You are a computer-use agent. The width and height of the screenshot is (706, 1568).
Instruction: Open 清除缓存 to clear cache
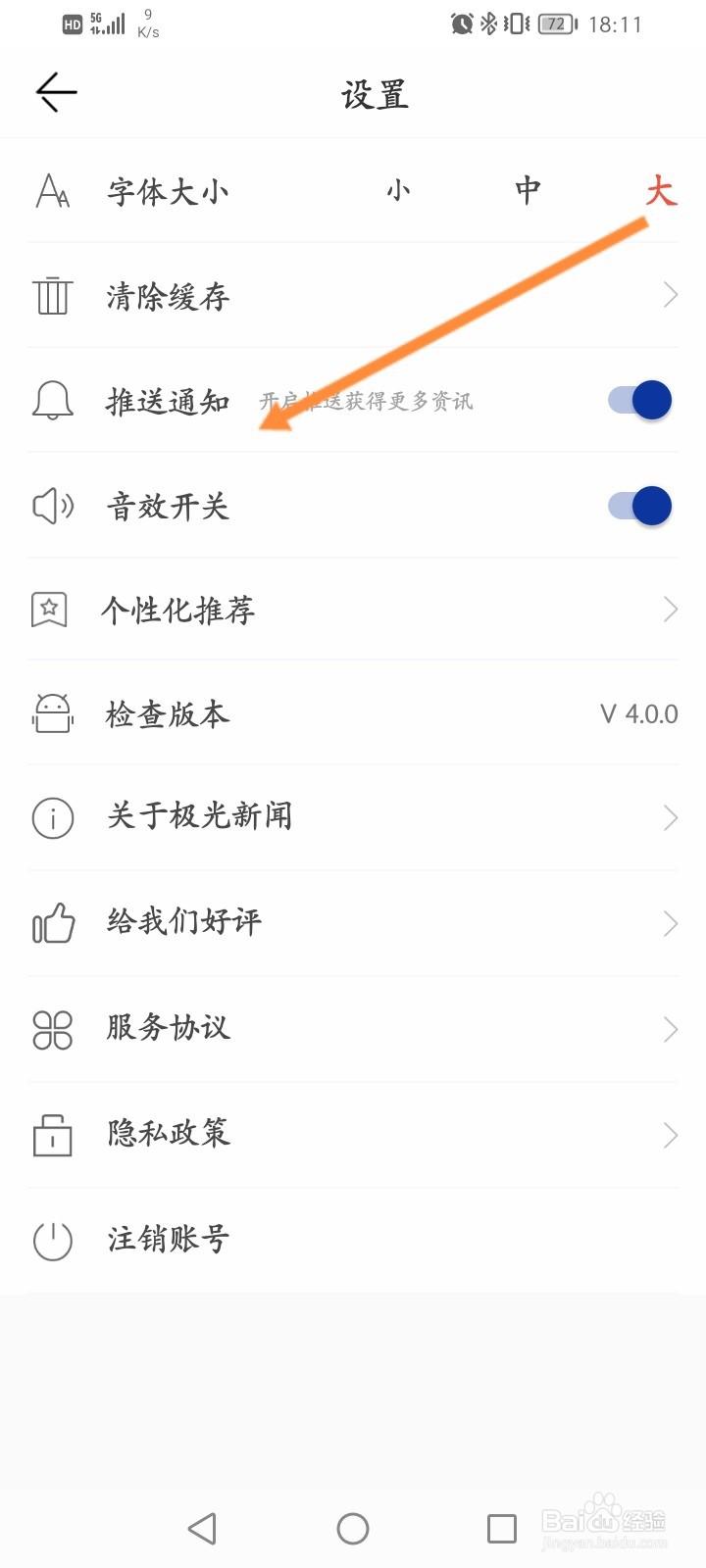(353, 295)
